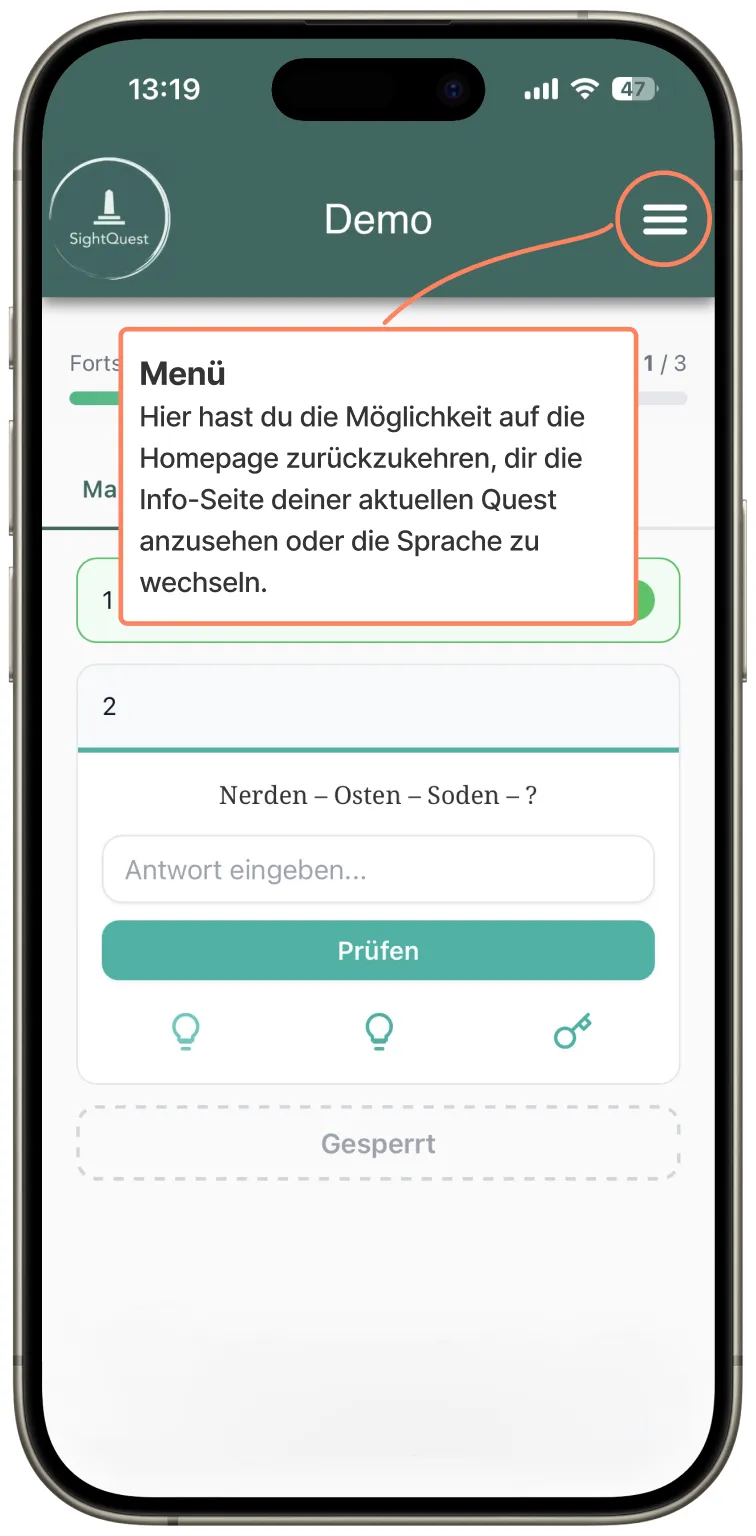756x1536 pixels.
Task: Focus the 'Antwort eingeben...' answer field
Action: coord(378,870)
